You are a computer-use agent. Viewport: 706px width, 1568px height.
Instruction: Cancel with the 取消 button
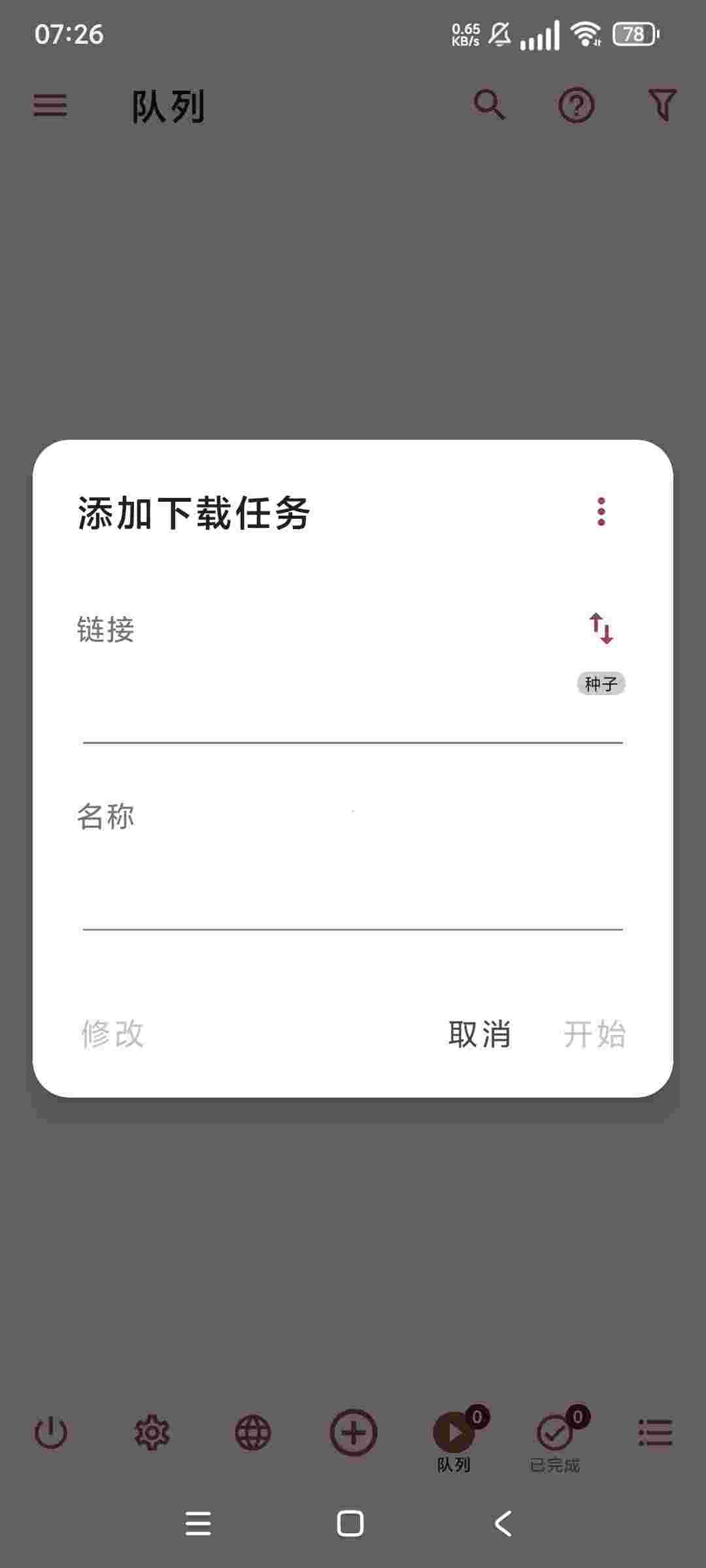click(x=480, y=1034)
